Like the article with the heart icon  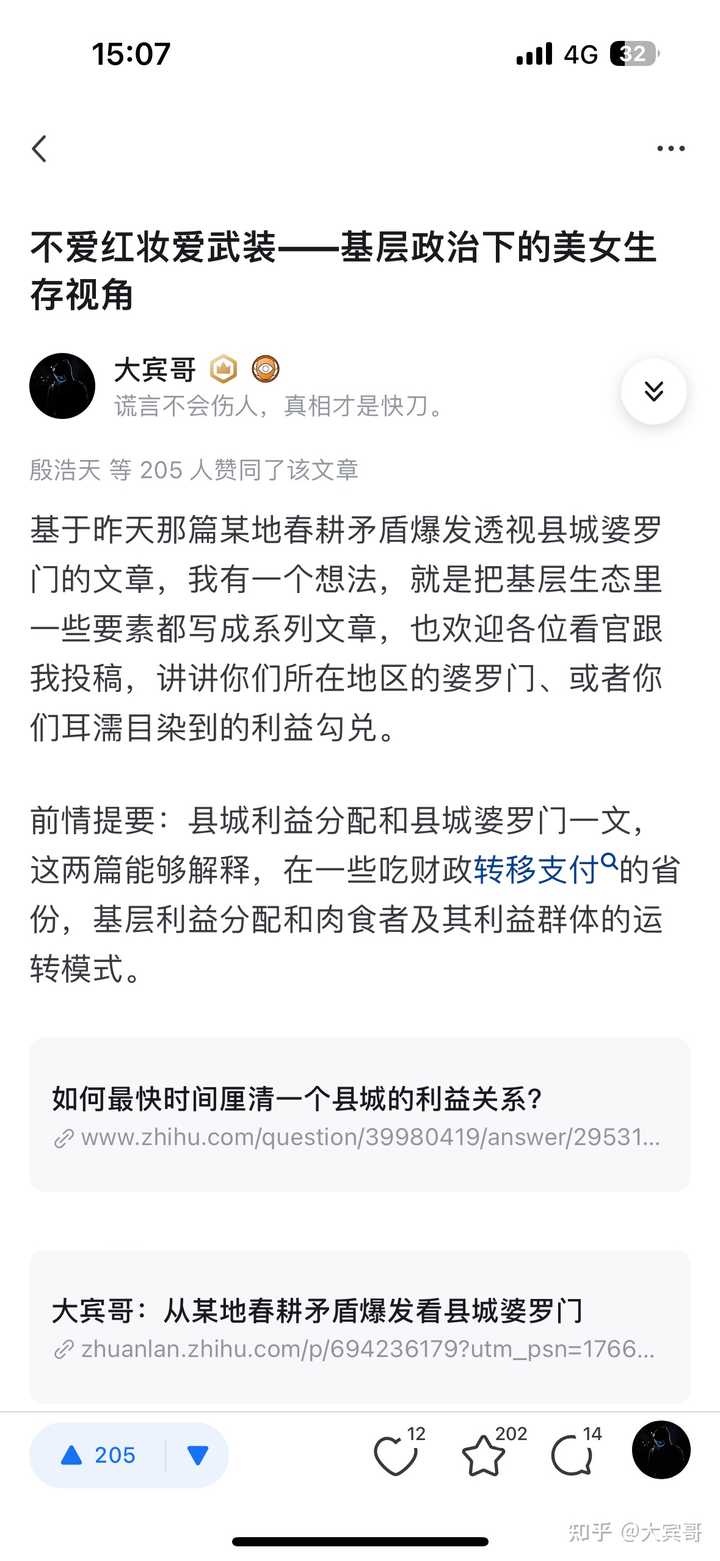396,1456
